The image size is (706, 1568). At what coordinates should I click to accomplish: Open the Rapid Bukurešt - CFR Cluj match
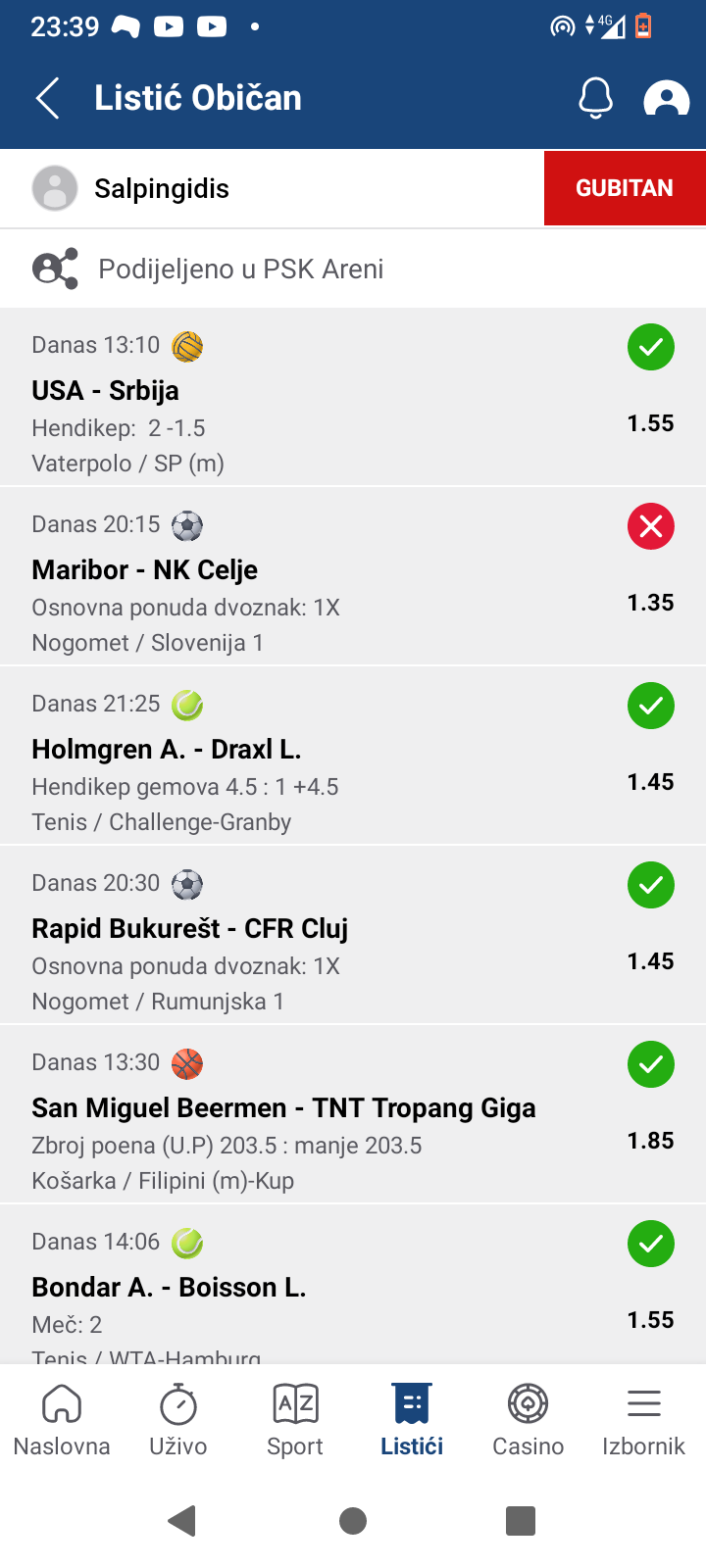189,928
